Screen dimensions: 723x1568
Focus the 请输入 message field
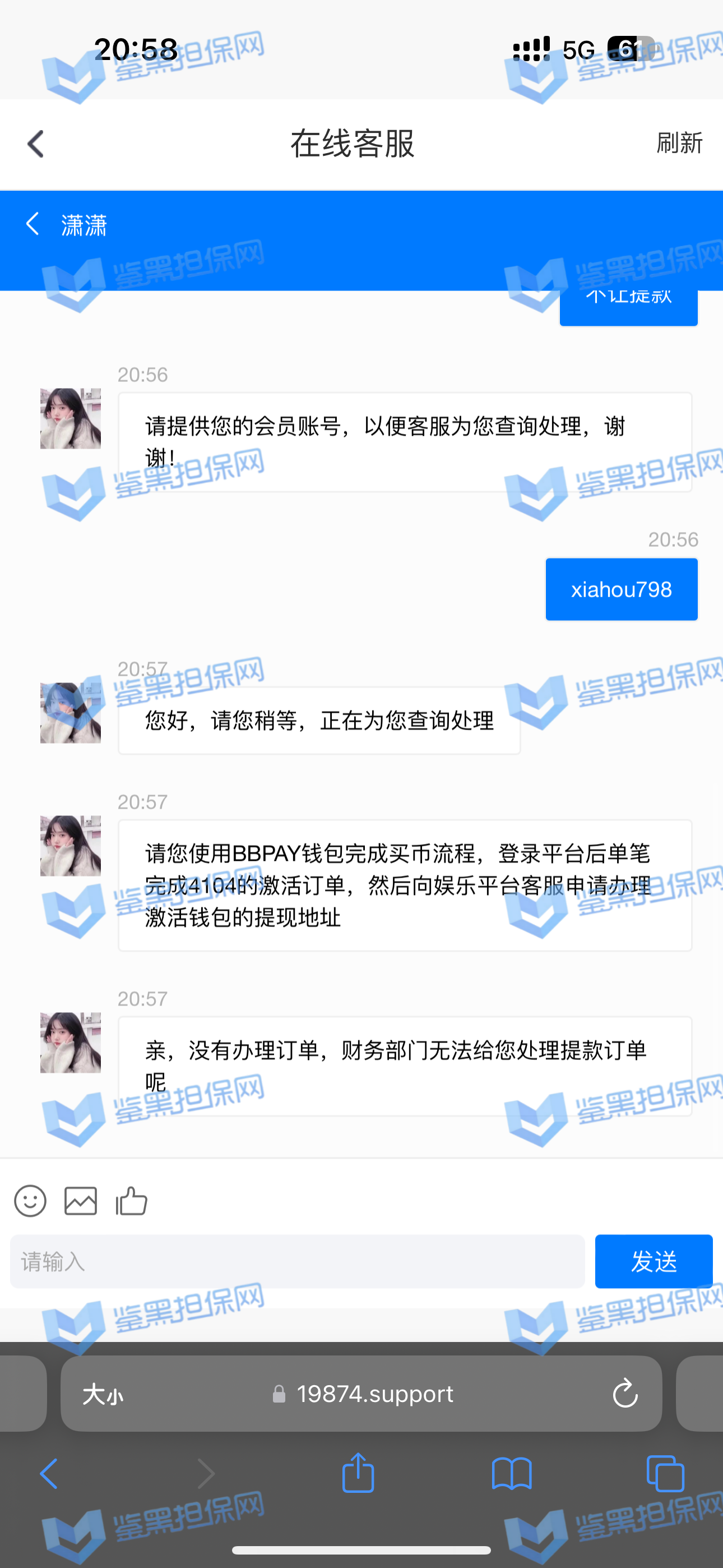[297, 1262]
